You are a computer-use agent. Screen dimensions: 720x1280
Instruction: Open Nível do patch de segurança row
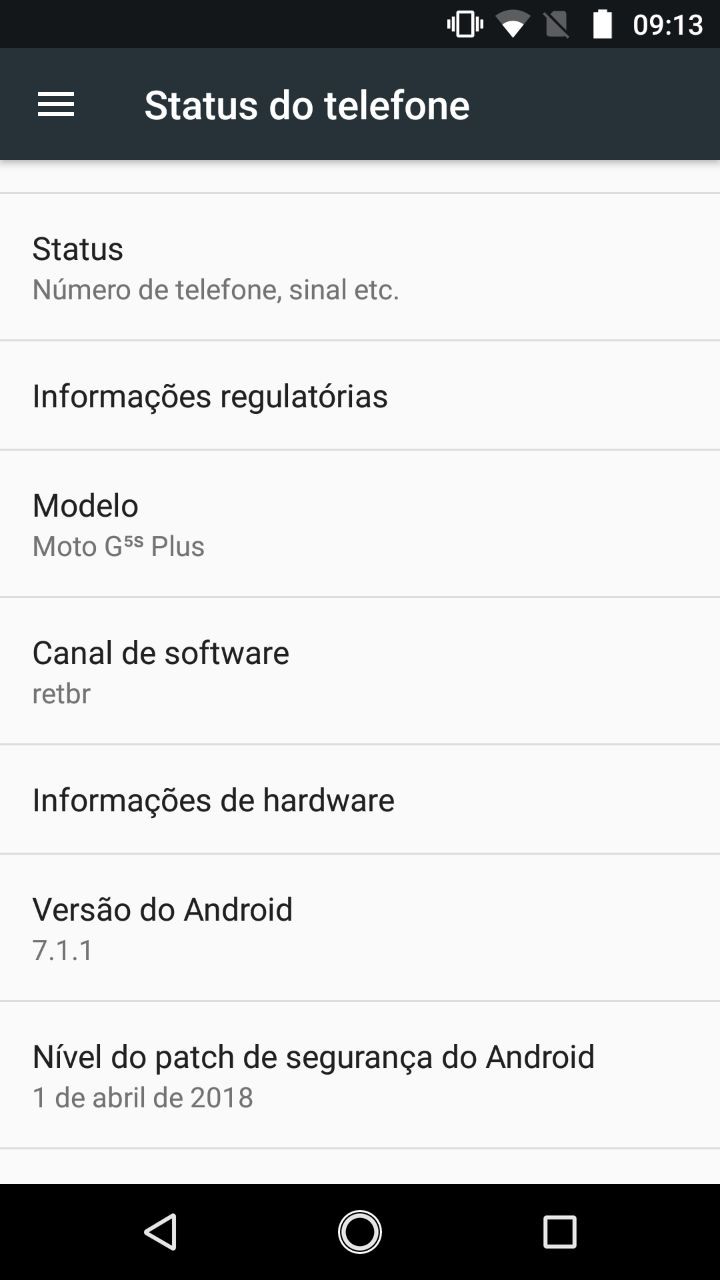(x=360, y=1075)
